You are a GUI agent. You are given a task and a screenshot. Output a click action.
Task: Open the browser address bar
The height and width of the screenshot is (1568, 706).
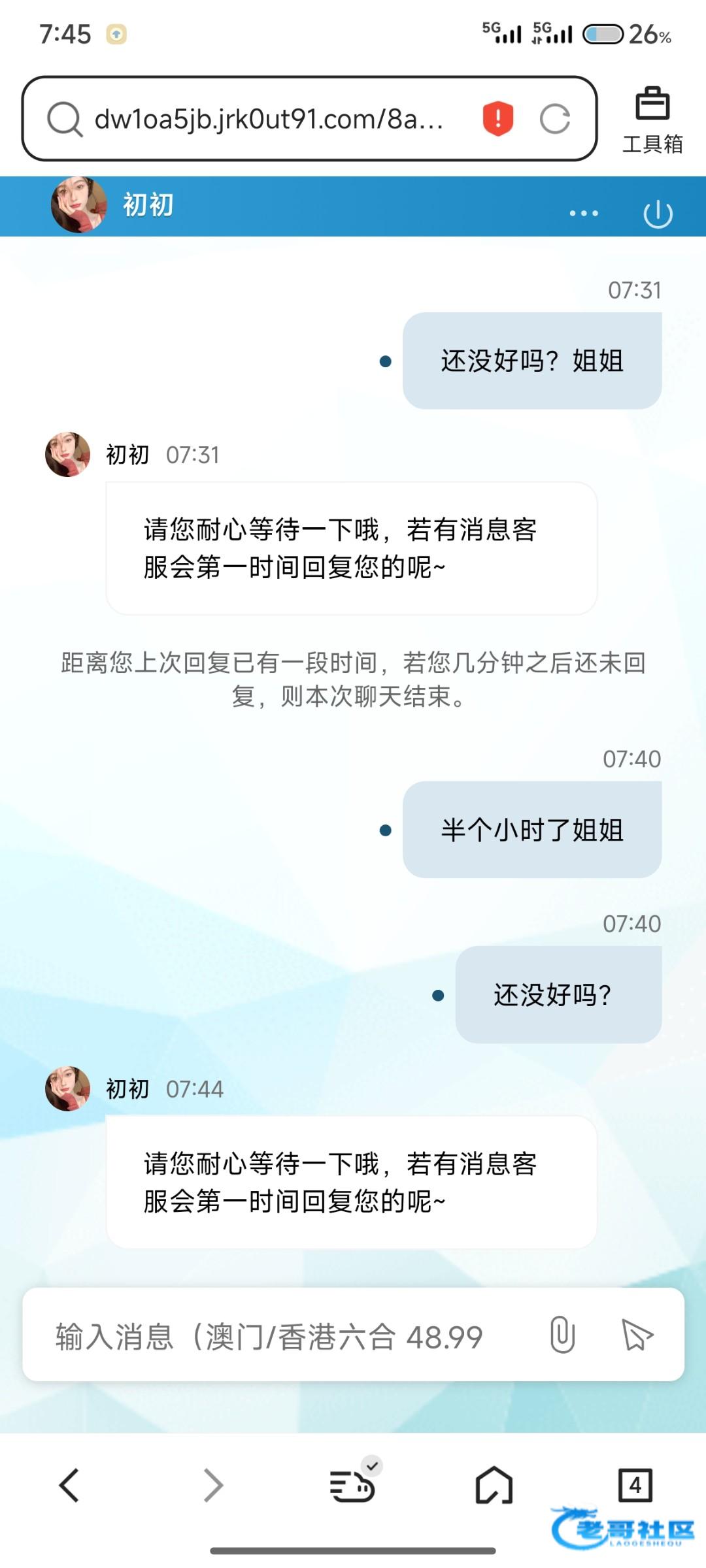pyautogui.click(x=268, y=120)
